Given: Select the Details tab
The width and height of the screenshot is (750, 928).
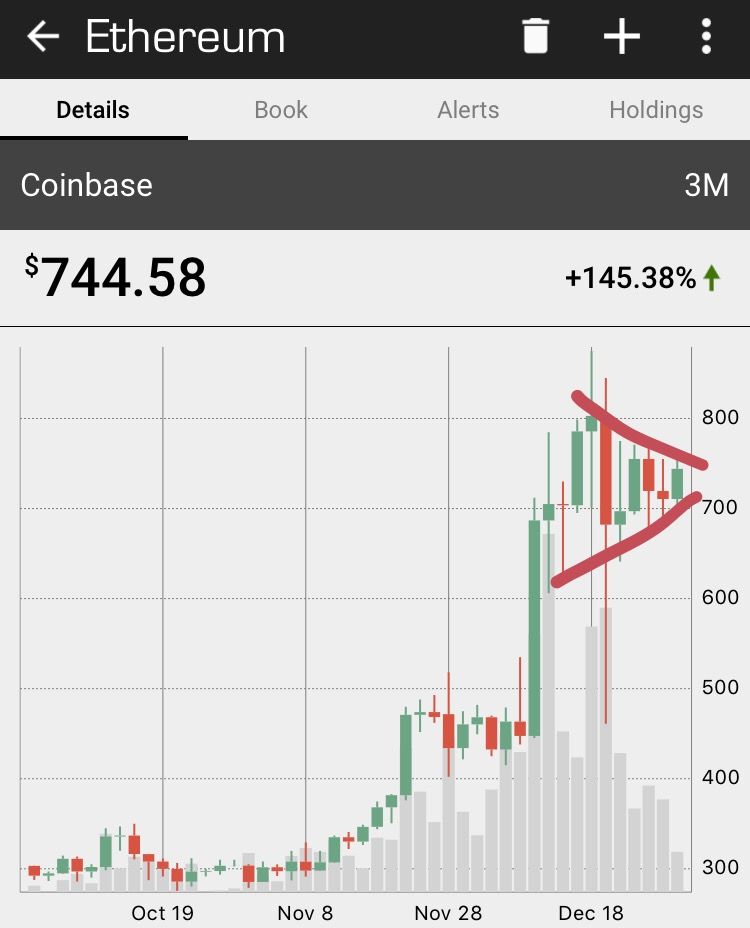Looking at the screenshot, I should coord(93,110).
